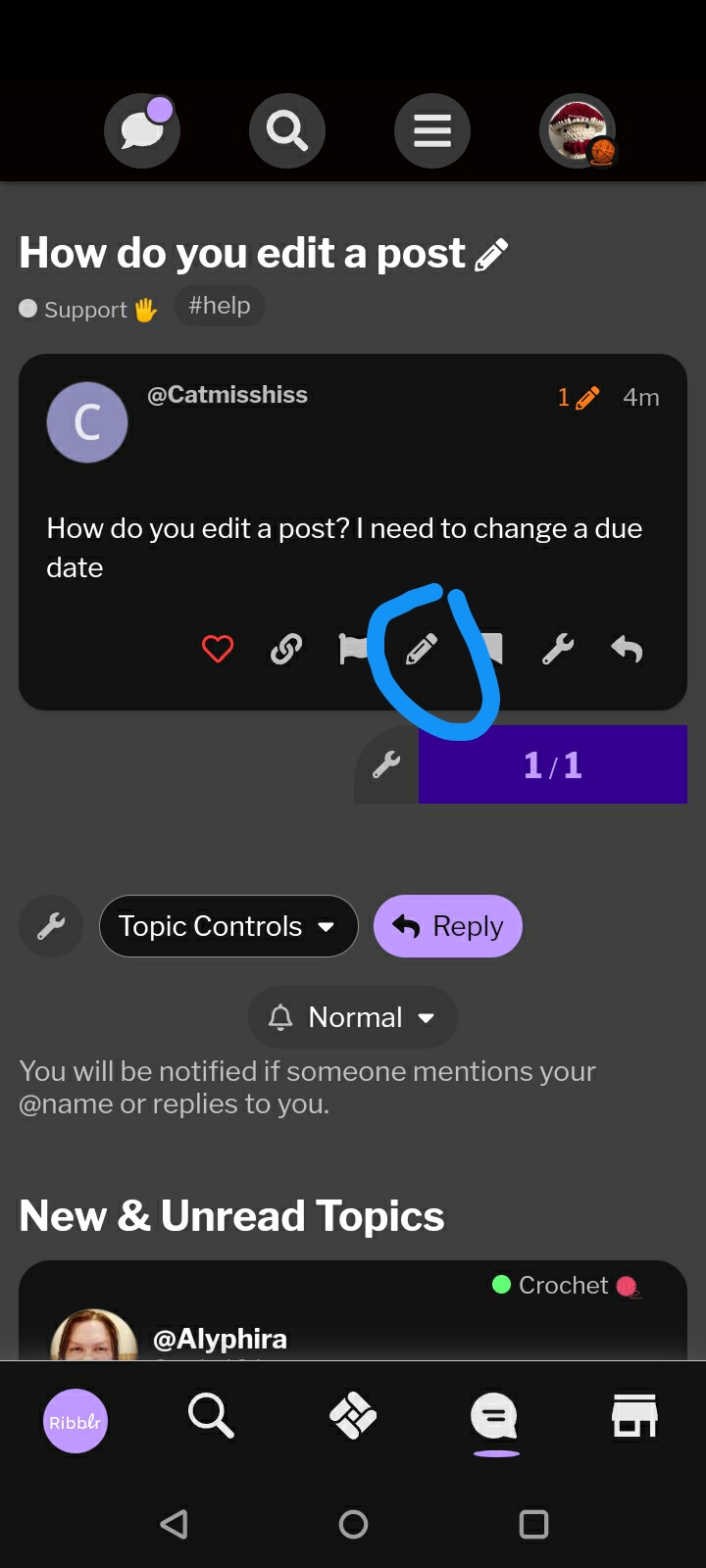Reply to the post via arrow icon
This screenshot has width=706, height=1568.
point(627,649)
